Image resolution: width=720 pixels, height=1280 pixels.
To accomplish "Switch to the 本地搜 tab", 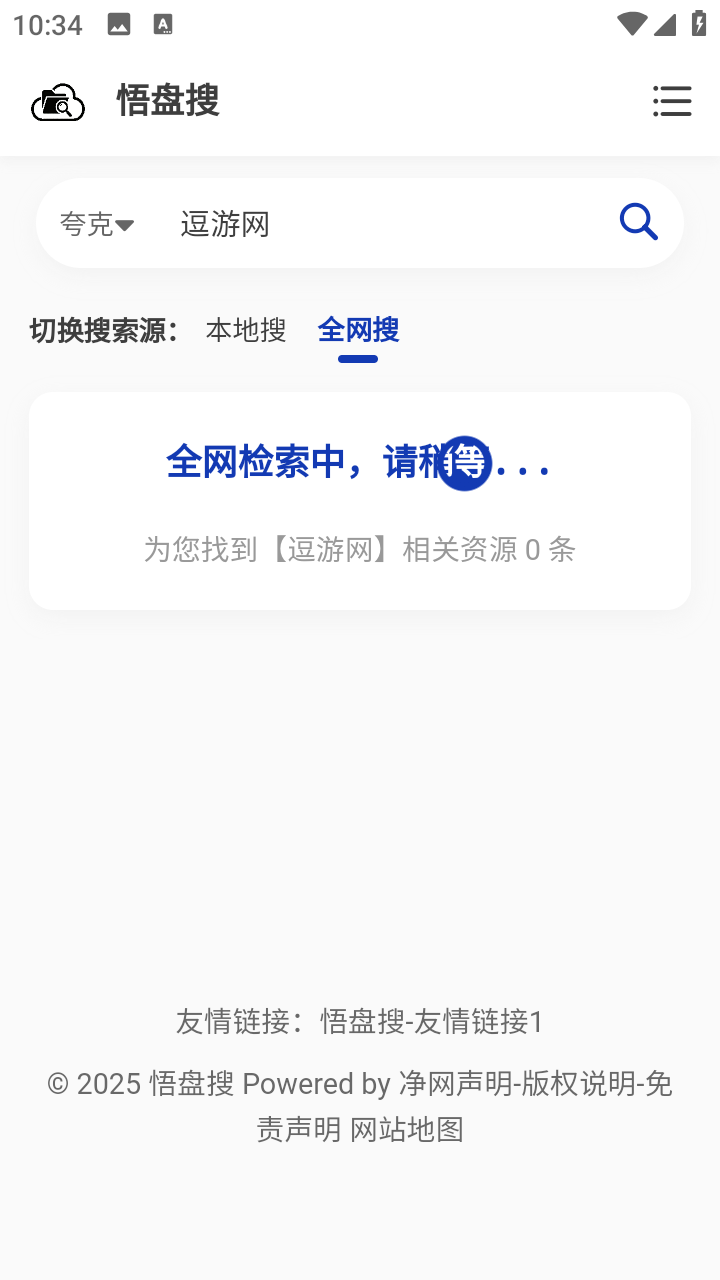I will 246,330.
